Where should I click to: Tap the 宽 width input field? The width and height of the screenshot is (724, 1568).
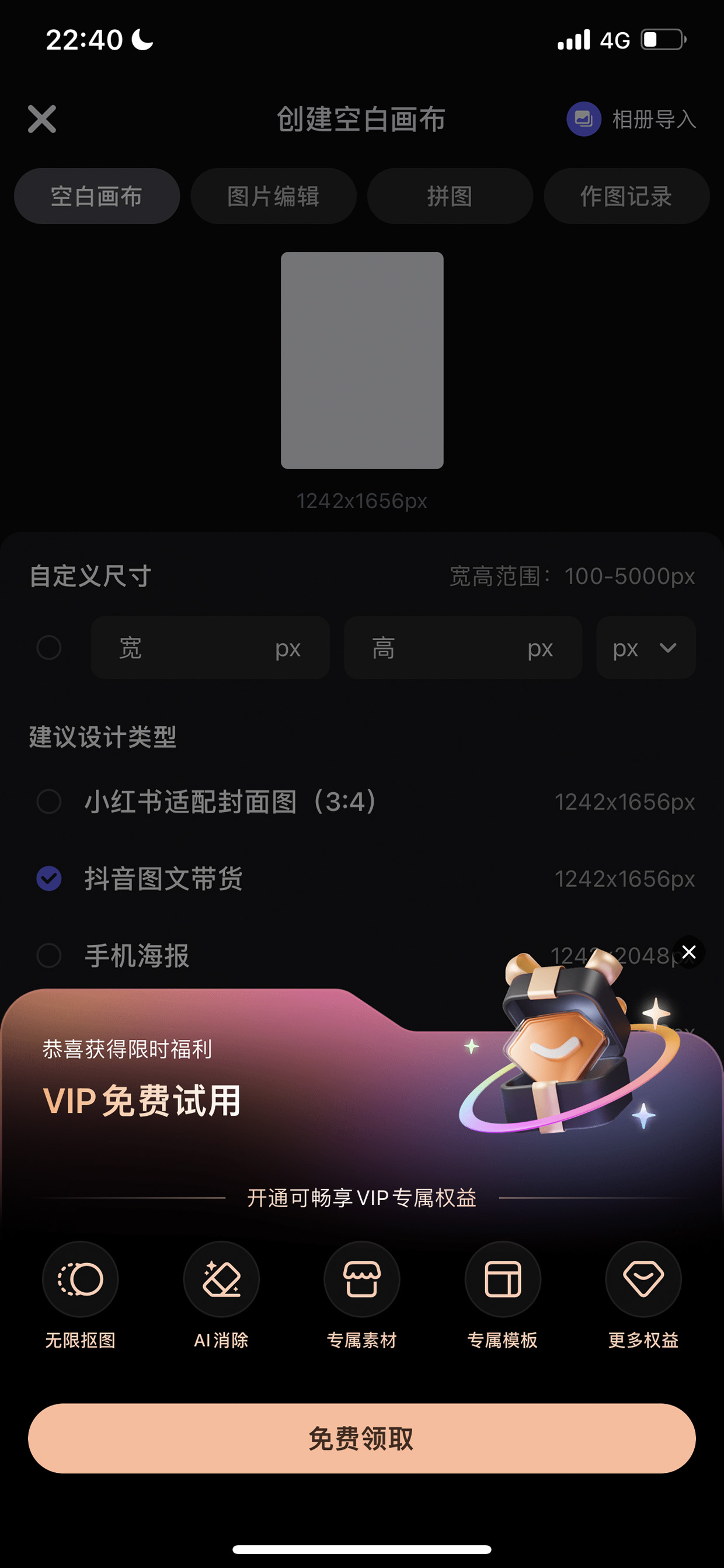[210, 648]
